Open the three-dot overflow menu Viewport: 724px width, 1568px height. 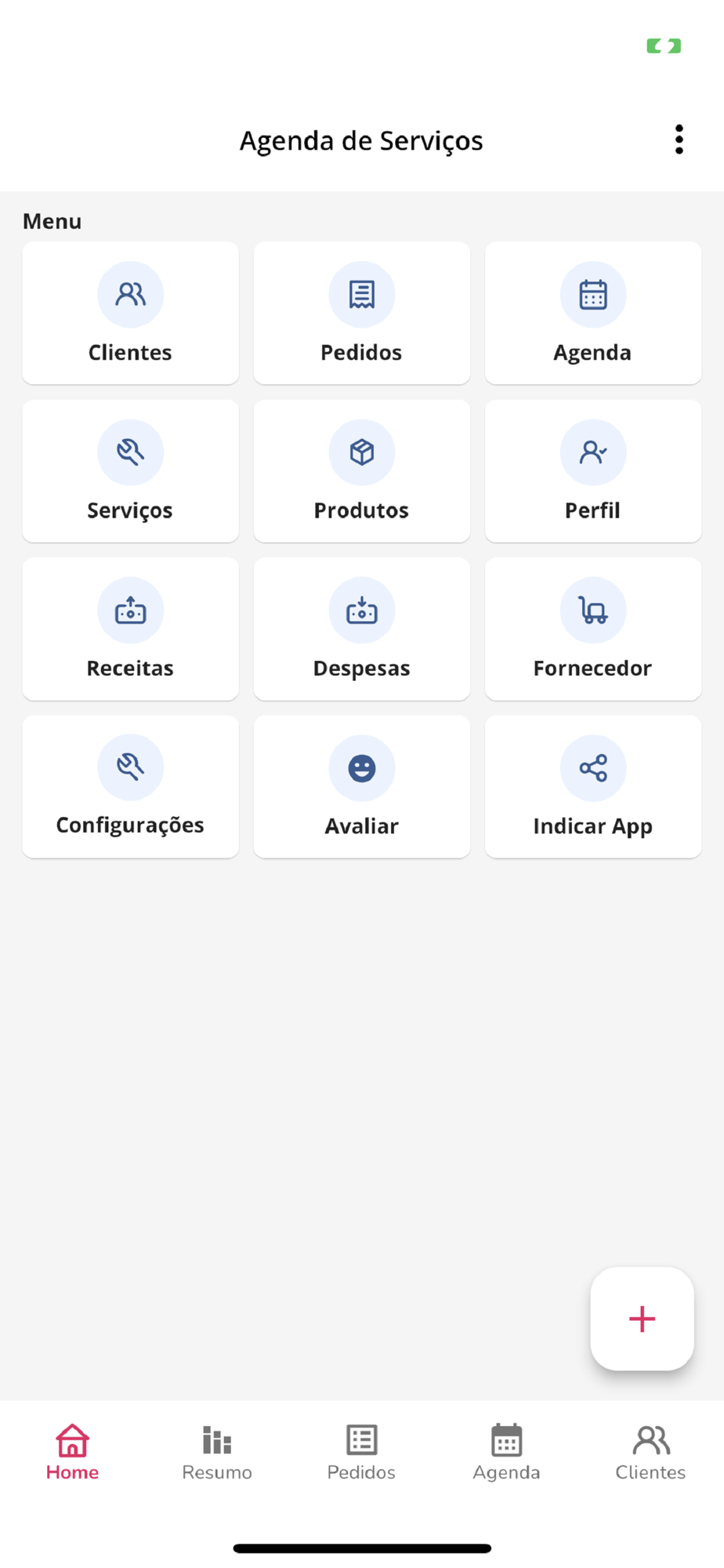(679, 140)
